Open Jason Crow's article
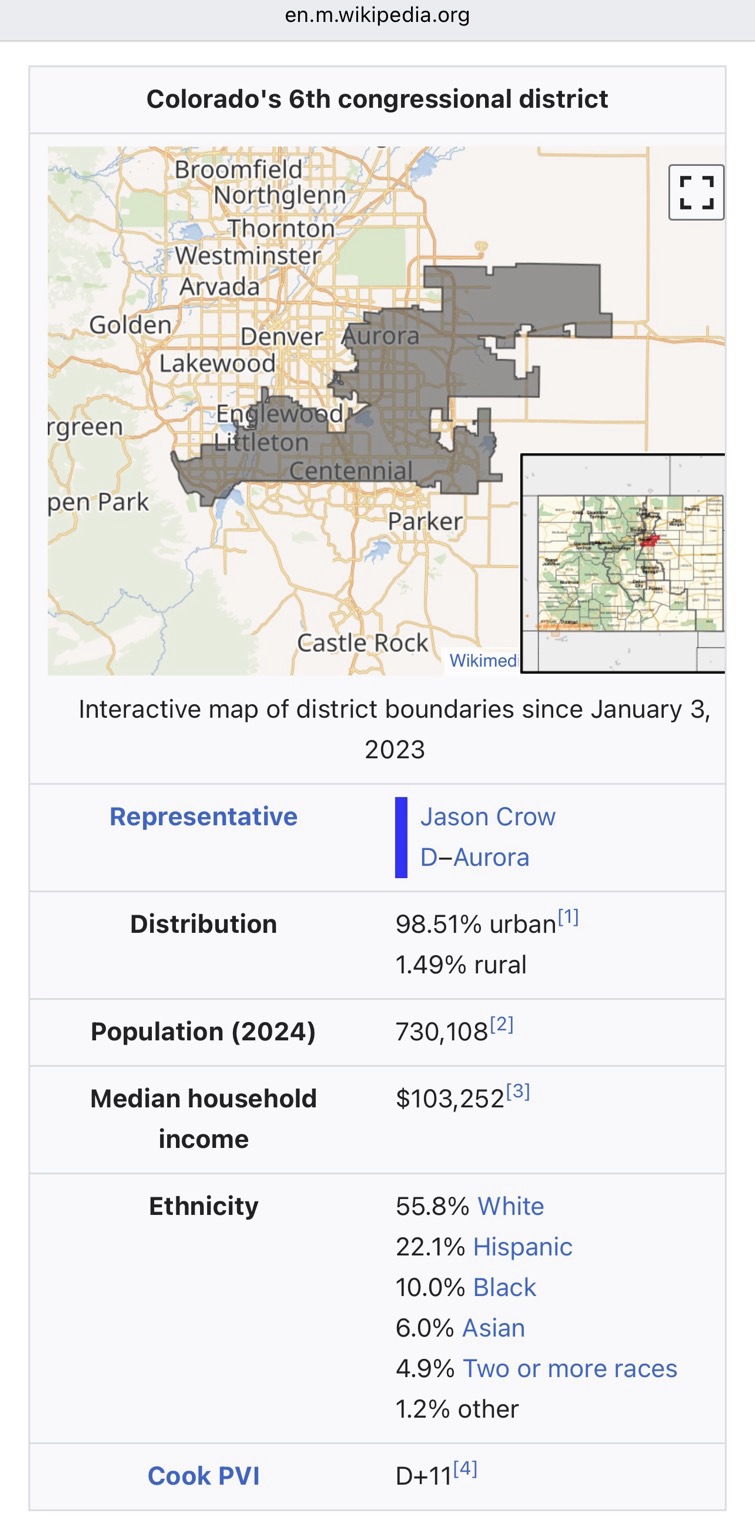This screenshot has height=1536, width=755. [x=487, y=817]
